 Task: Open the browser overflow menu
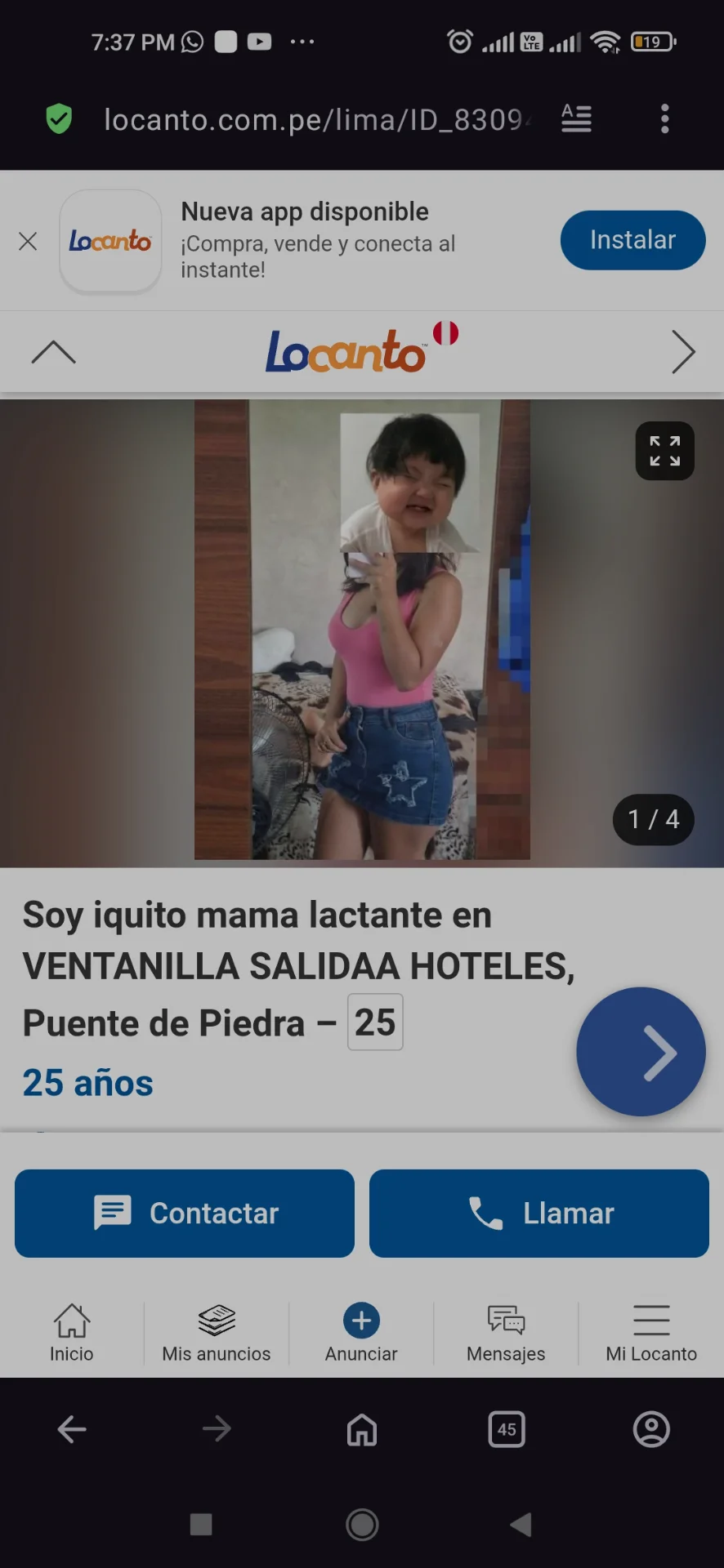(x=664, y=119)
